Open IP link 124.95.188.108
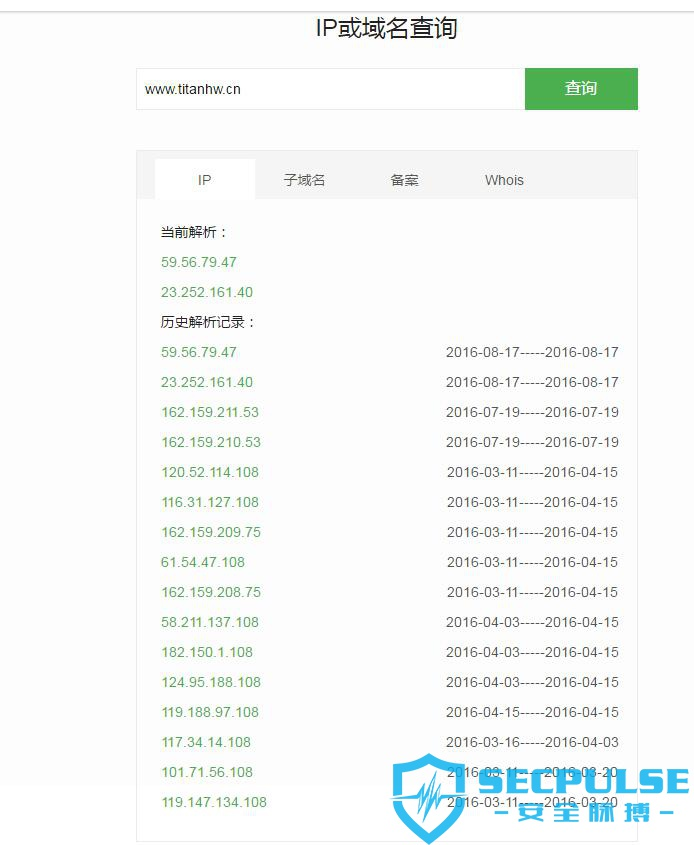Viewport: 694px width, 845px height. 210,682
